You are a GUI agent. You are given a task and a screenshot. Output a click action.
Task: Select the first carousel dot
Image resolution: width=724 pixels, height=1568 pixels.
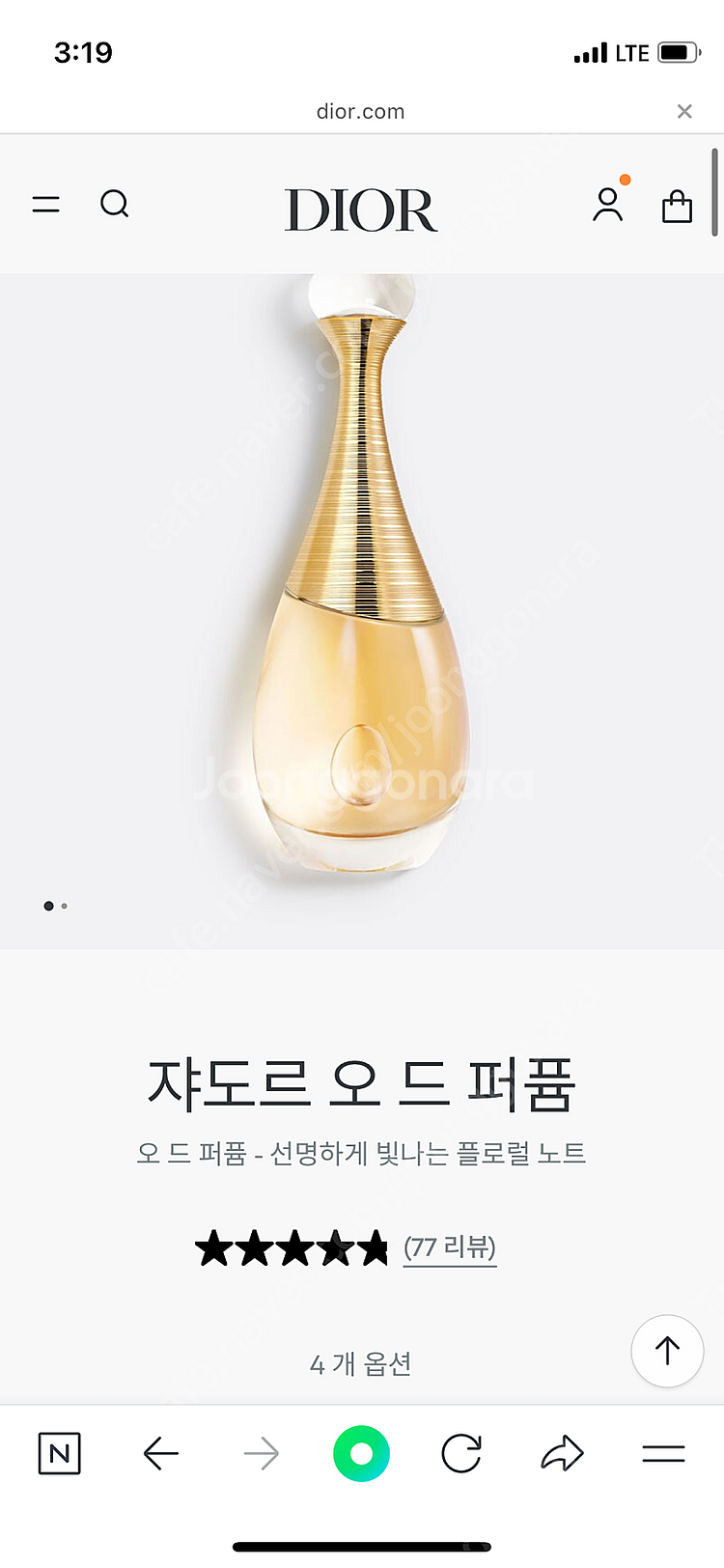click(47, 906)
